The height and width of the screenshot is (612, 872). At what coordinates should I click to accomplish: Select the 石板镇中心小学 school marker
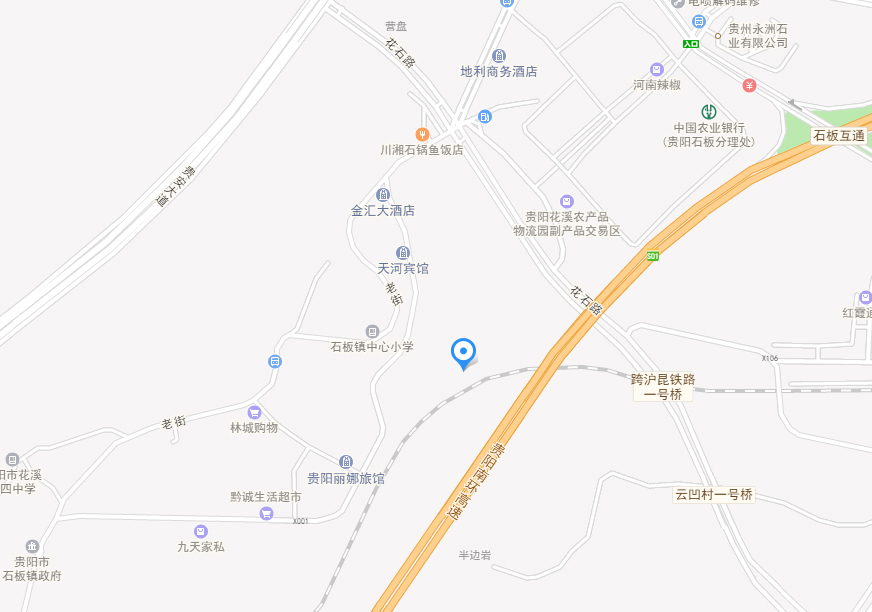click(372, 331)
